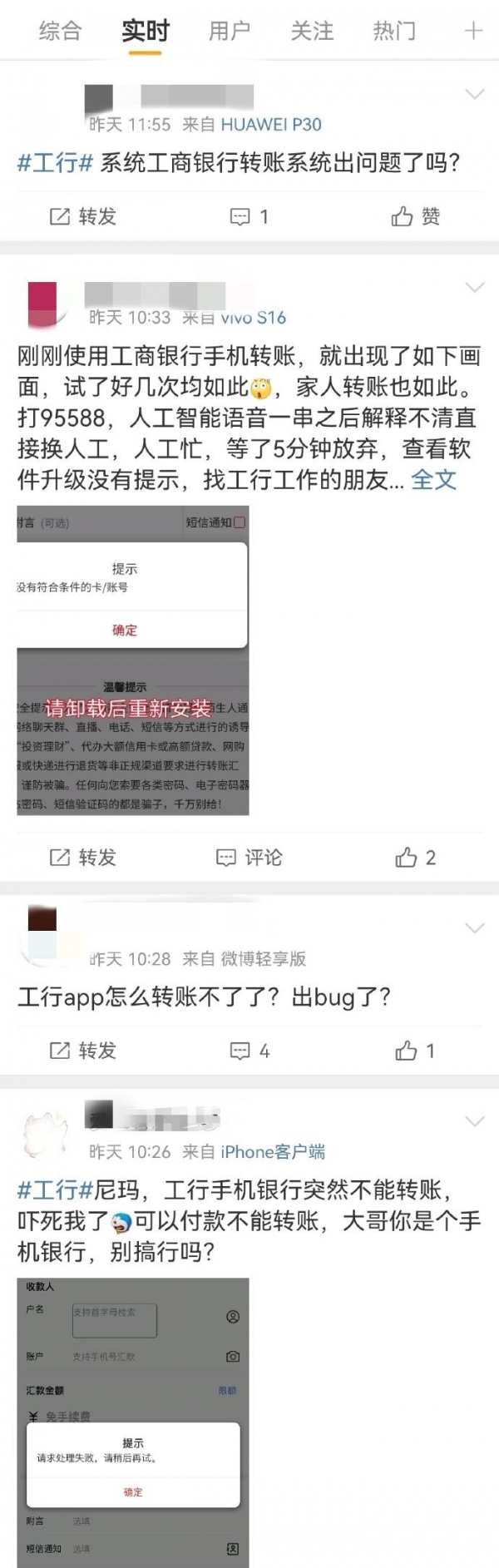Open comments on the 微博轻享版 post

click(x=249, y=1051)
